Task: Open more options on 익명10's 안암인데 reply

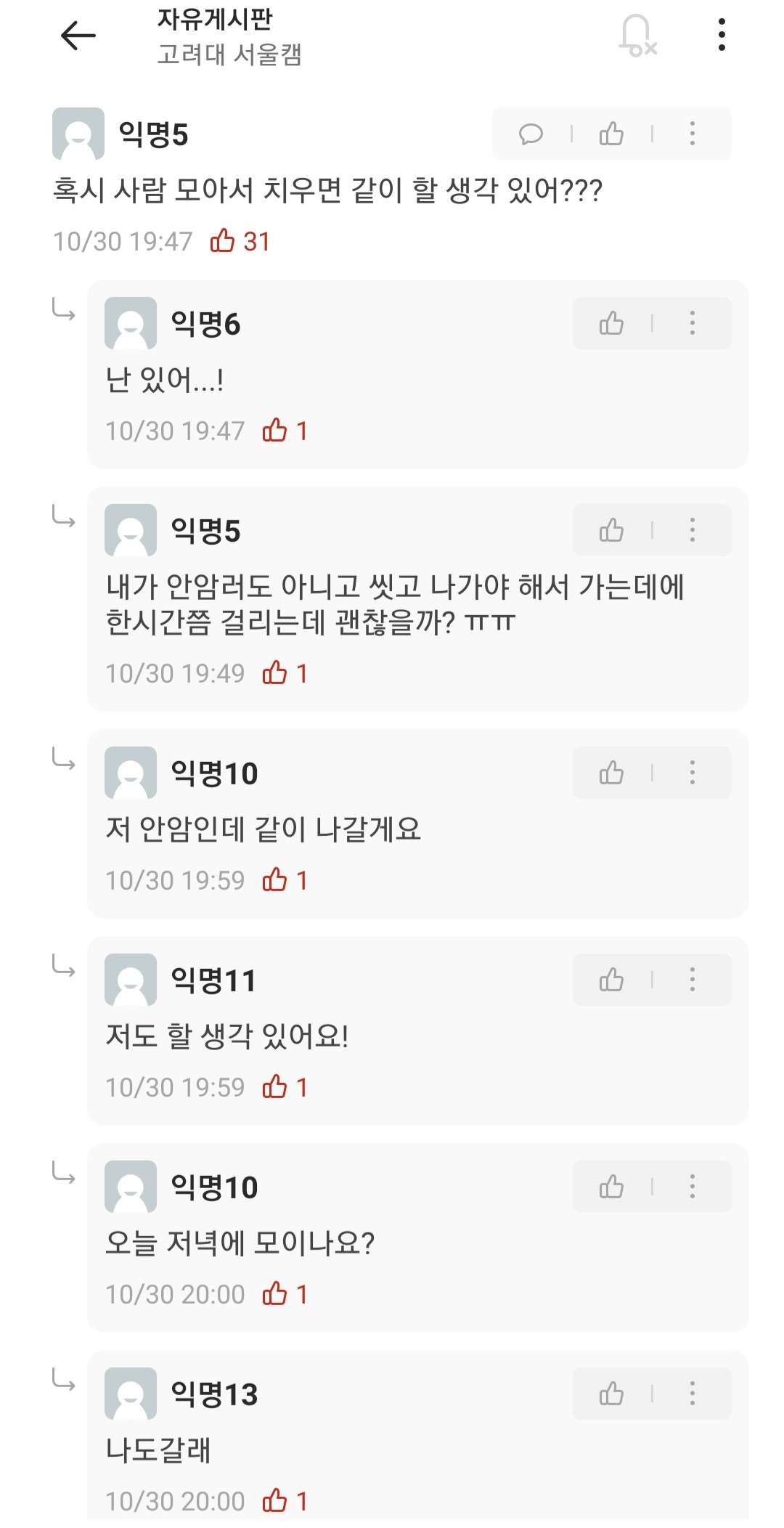Action: pos(692,773)
